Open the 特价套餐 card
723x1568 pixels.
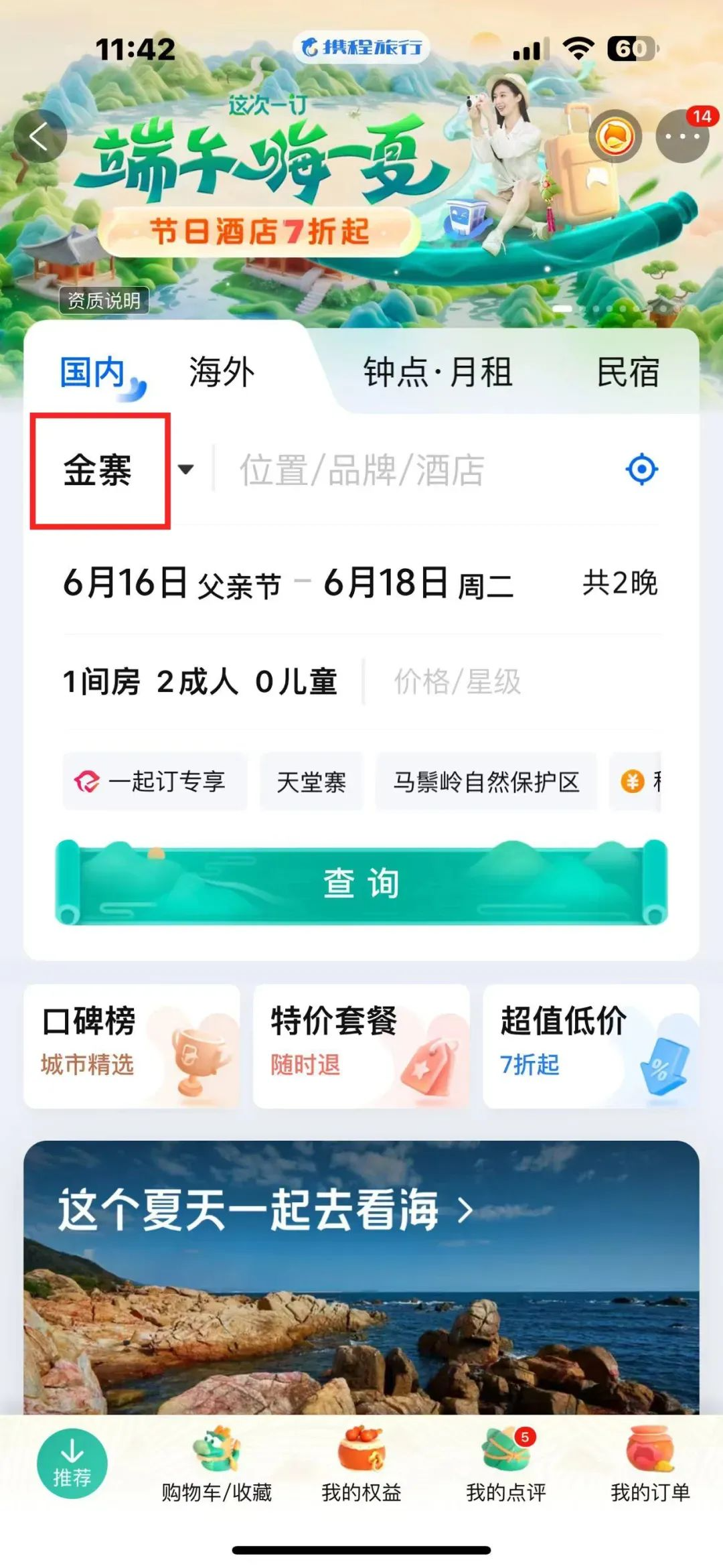click(361, 1046)
